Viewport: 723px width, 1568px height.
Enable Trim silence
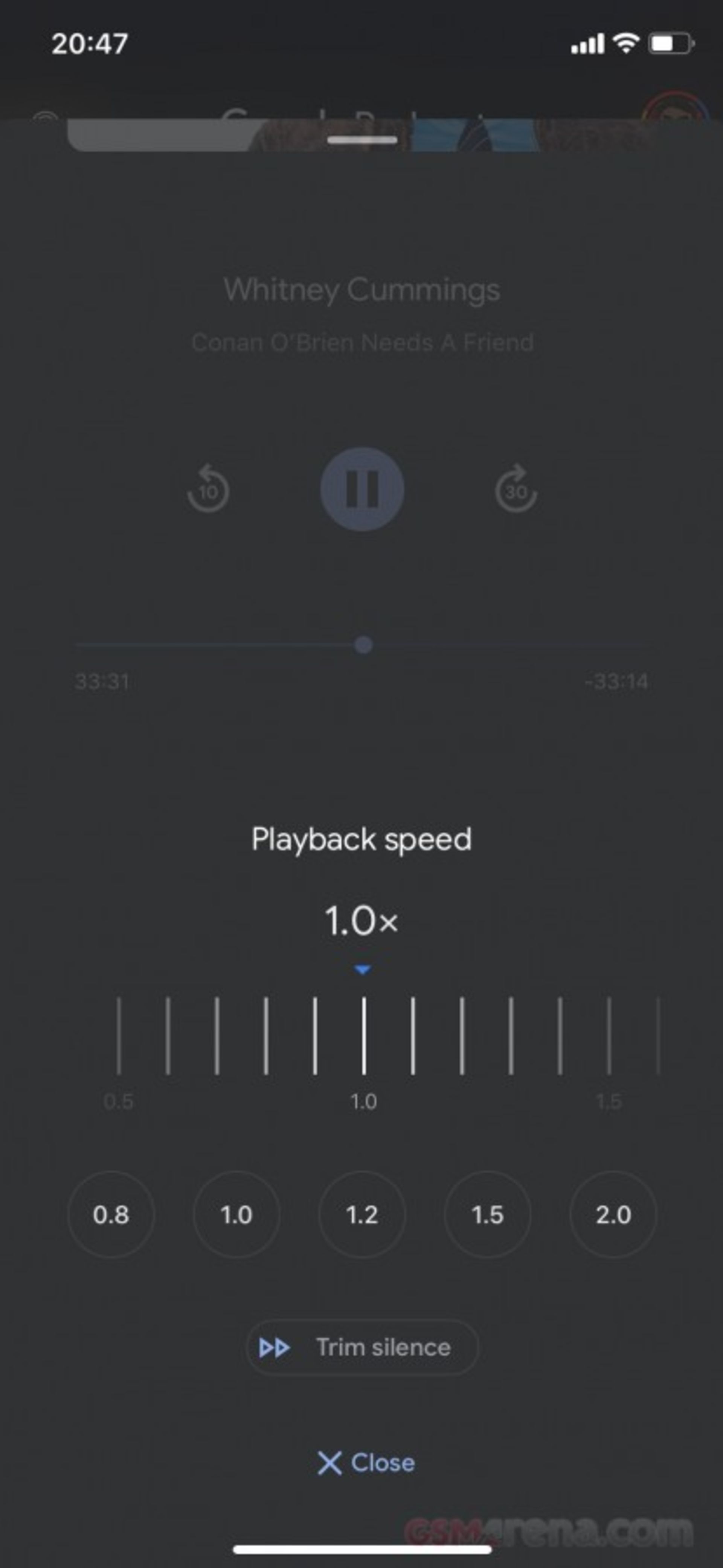[362, 1347]
